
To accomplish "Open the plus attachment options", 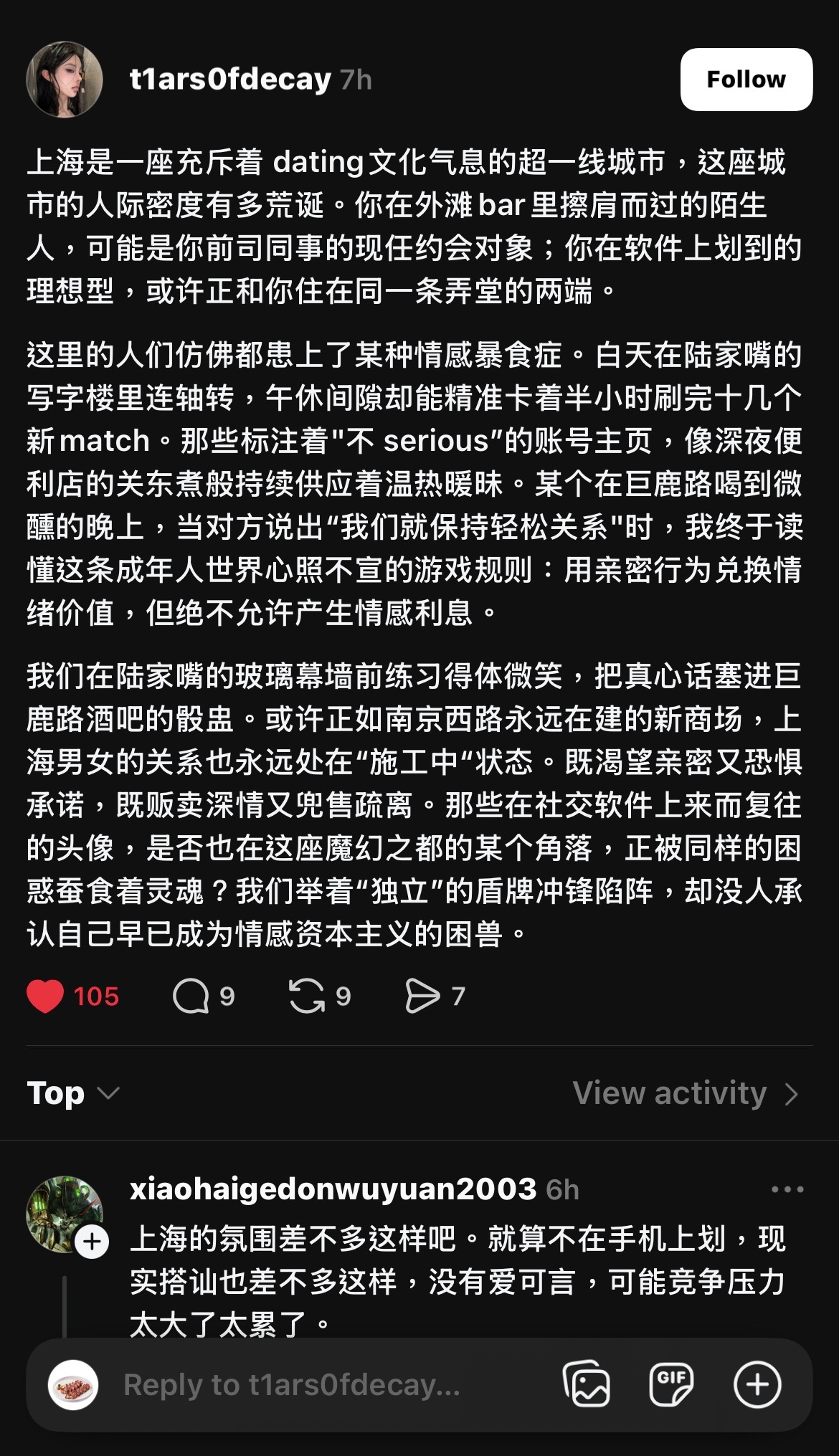I will (757, 1384).
